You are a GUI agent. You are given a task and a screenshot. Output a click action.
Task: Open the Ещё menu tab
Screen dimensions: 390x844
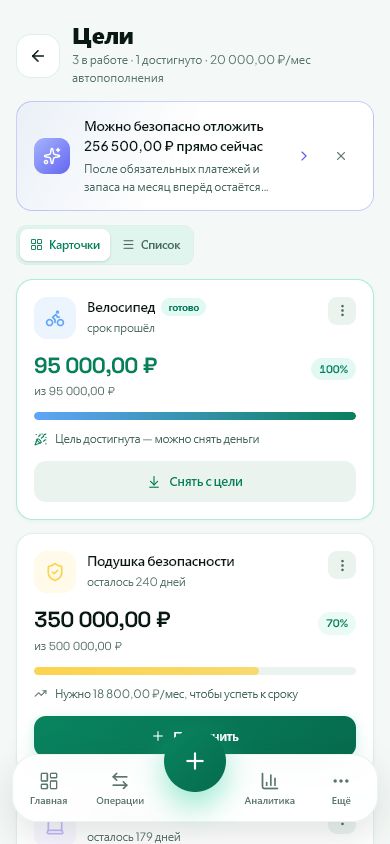pos(341,789)
